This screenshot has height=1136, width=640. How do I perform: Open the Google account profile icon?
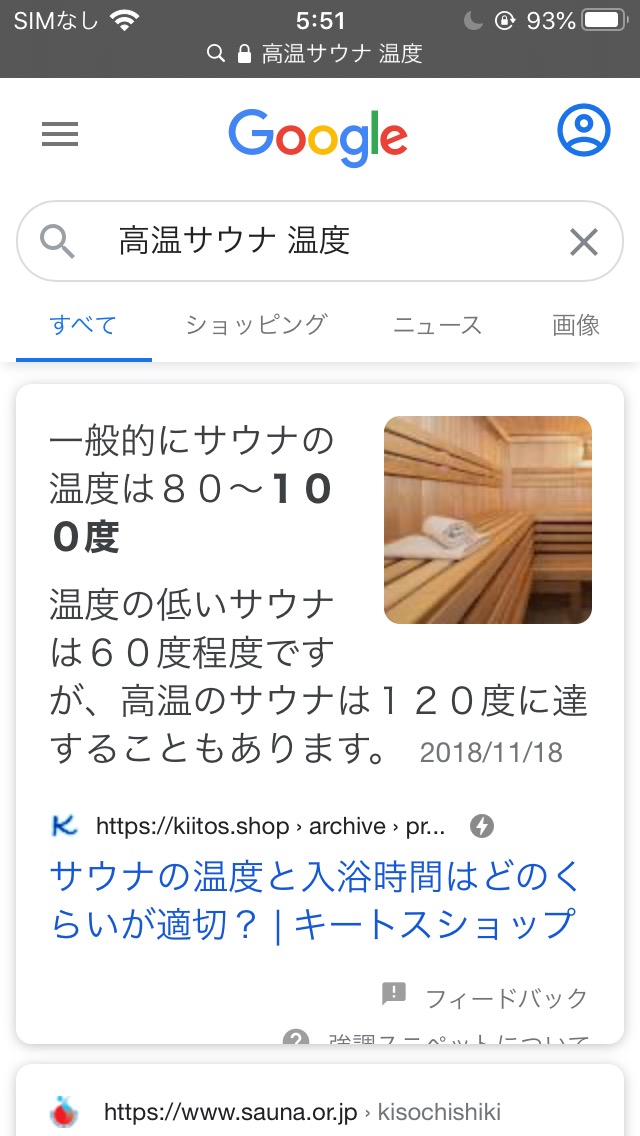point(583,131)
